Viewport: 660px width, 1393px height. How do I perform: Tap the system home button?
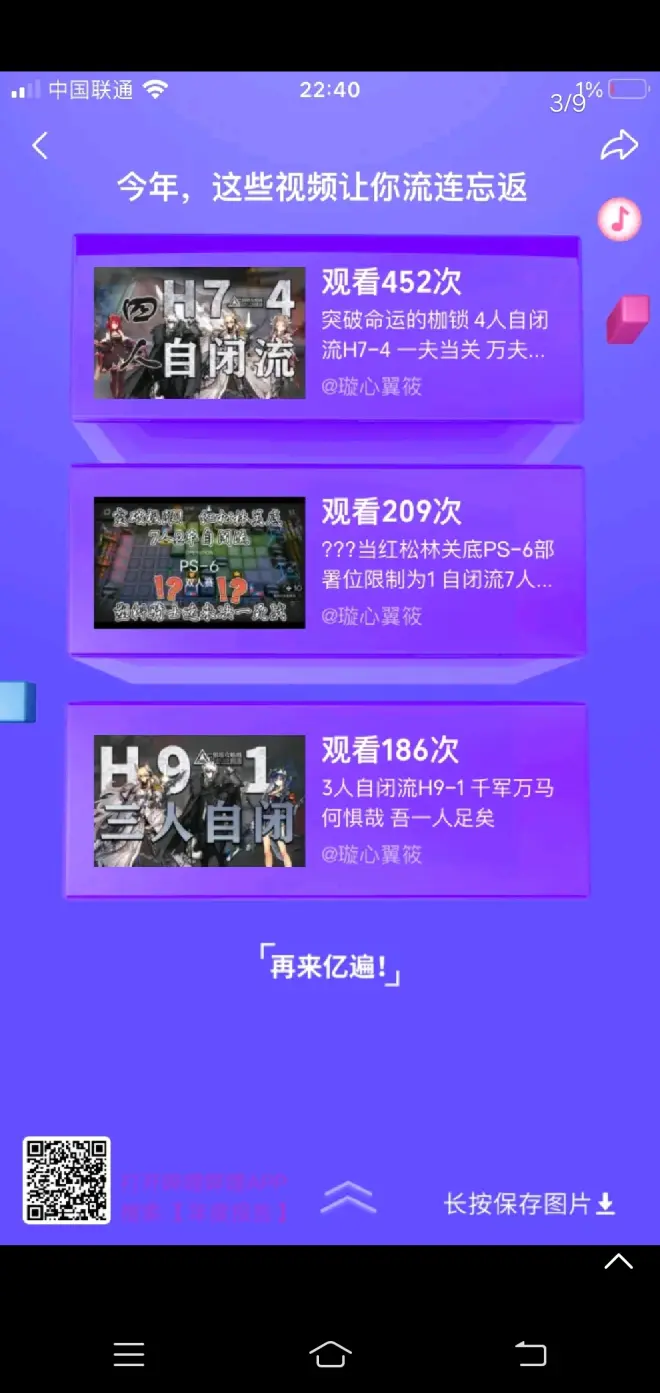[330, 1354]
